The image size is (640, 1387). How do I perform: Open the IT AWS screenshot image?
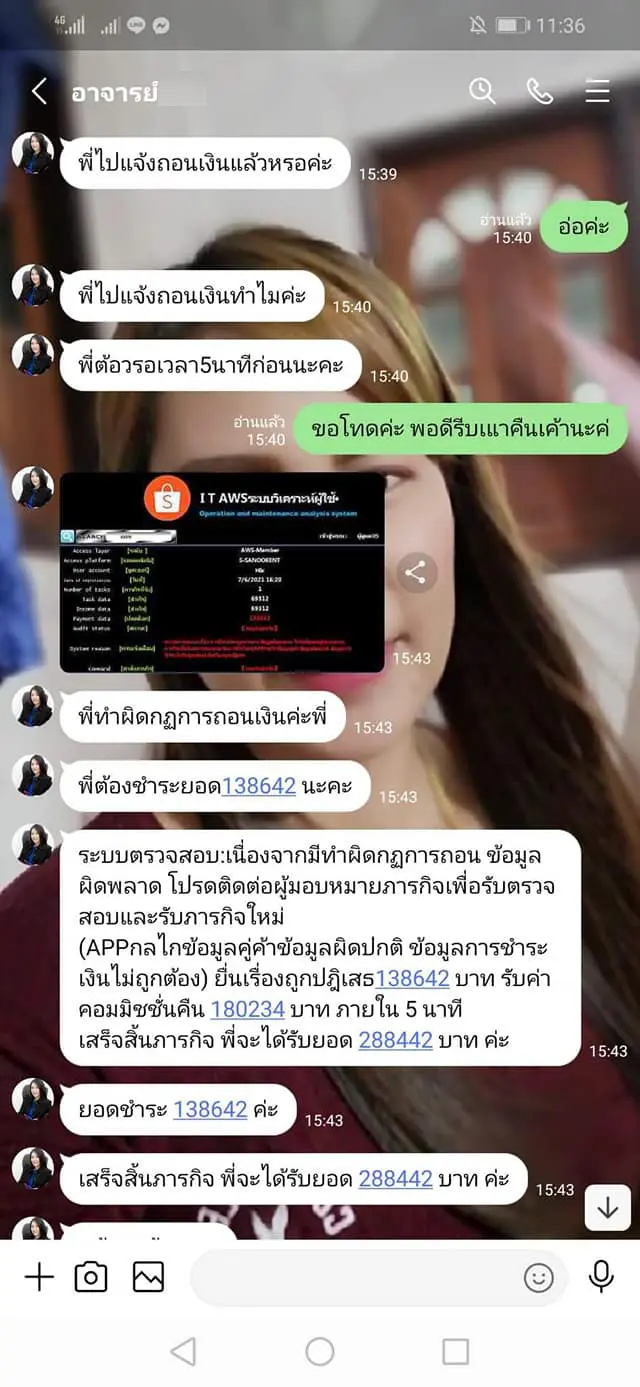pos(222,572)
